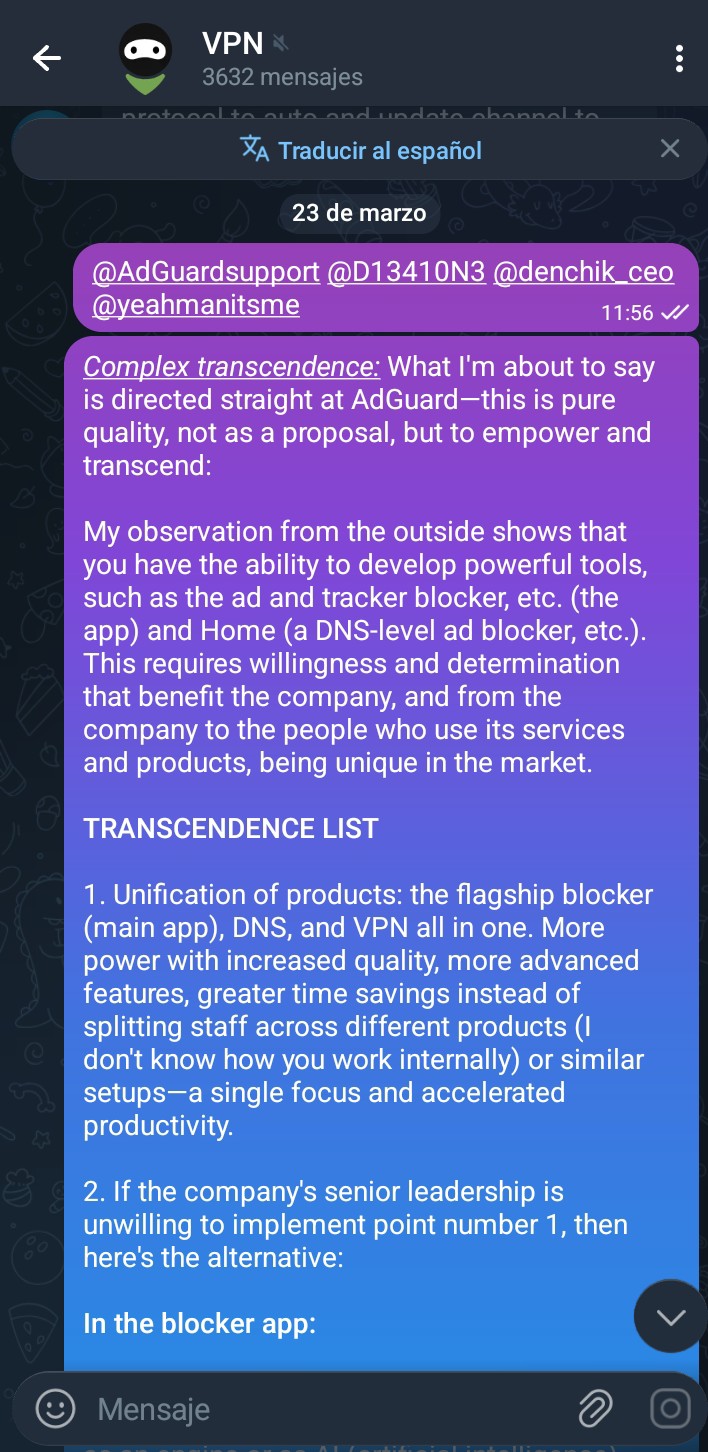
Task: Focus the Mensaje text field
Action: 320,1409
